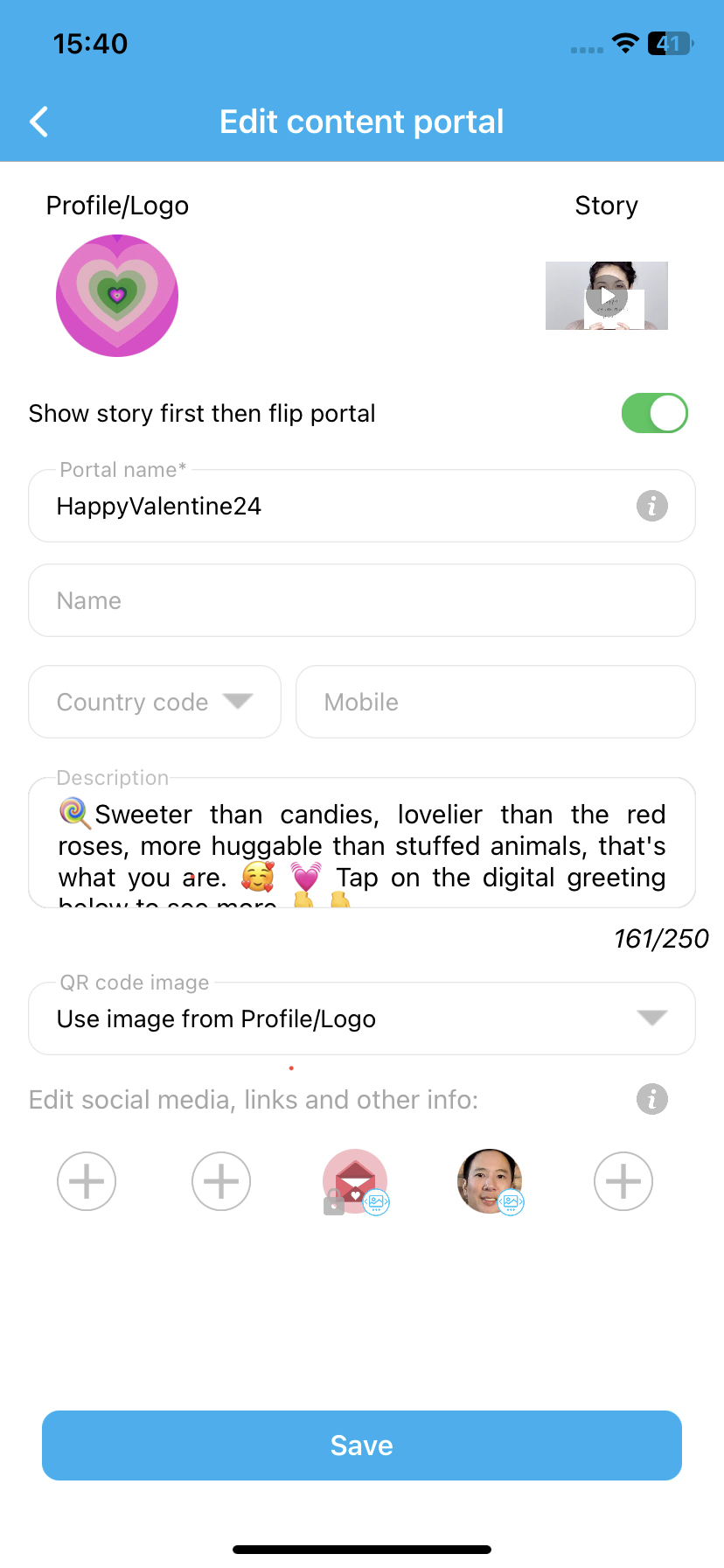The width and height of the screenshot is (724, 1568).
Task: Tap the Mobile number field
Action: [x=495, y=703]
